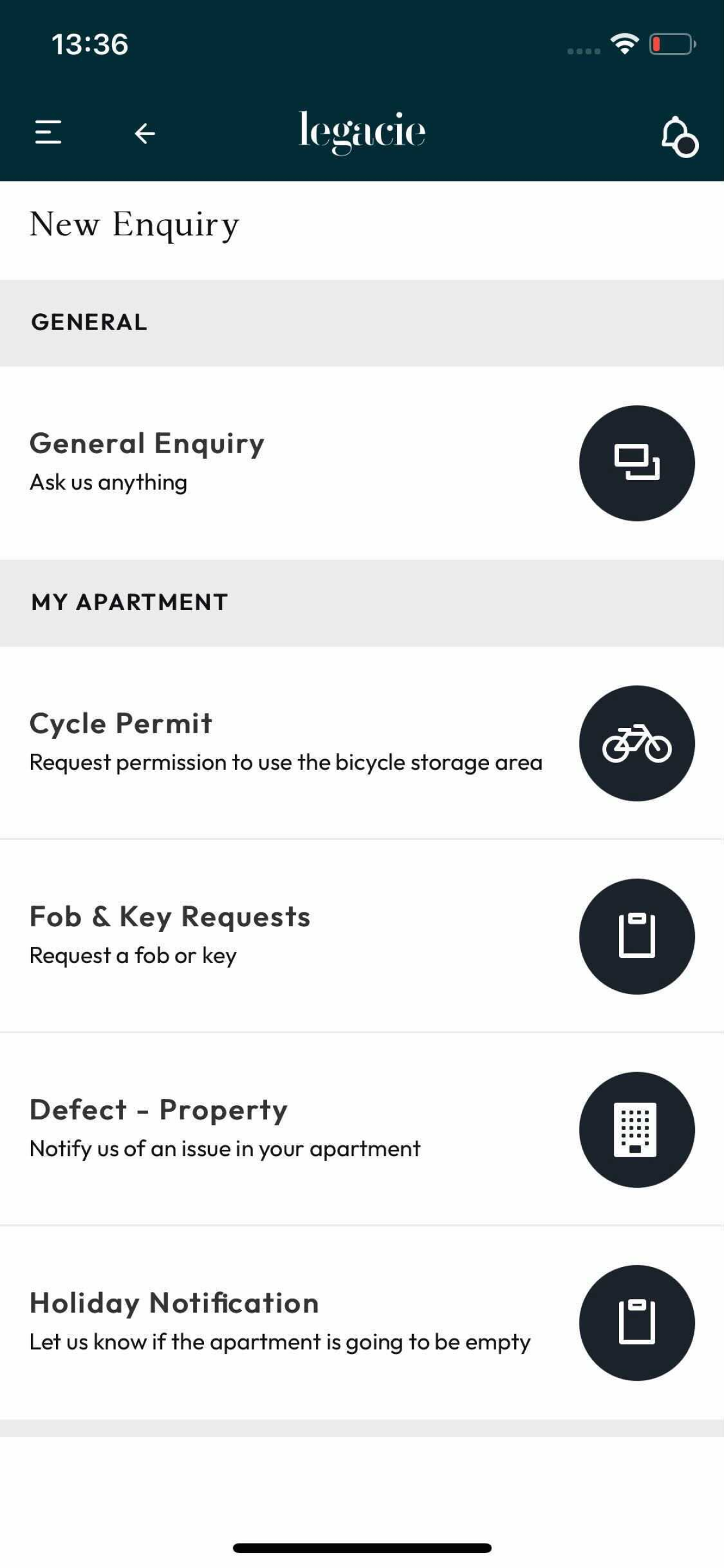
Task: Open the Holiday Notification form
Action: (362, 1322)
